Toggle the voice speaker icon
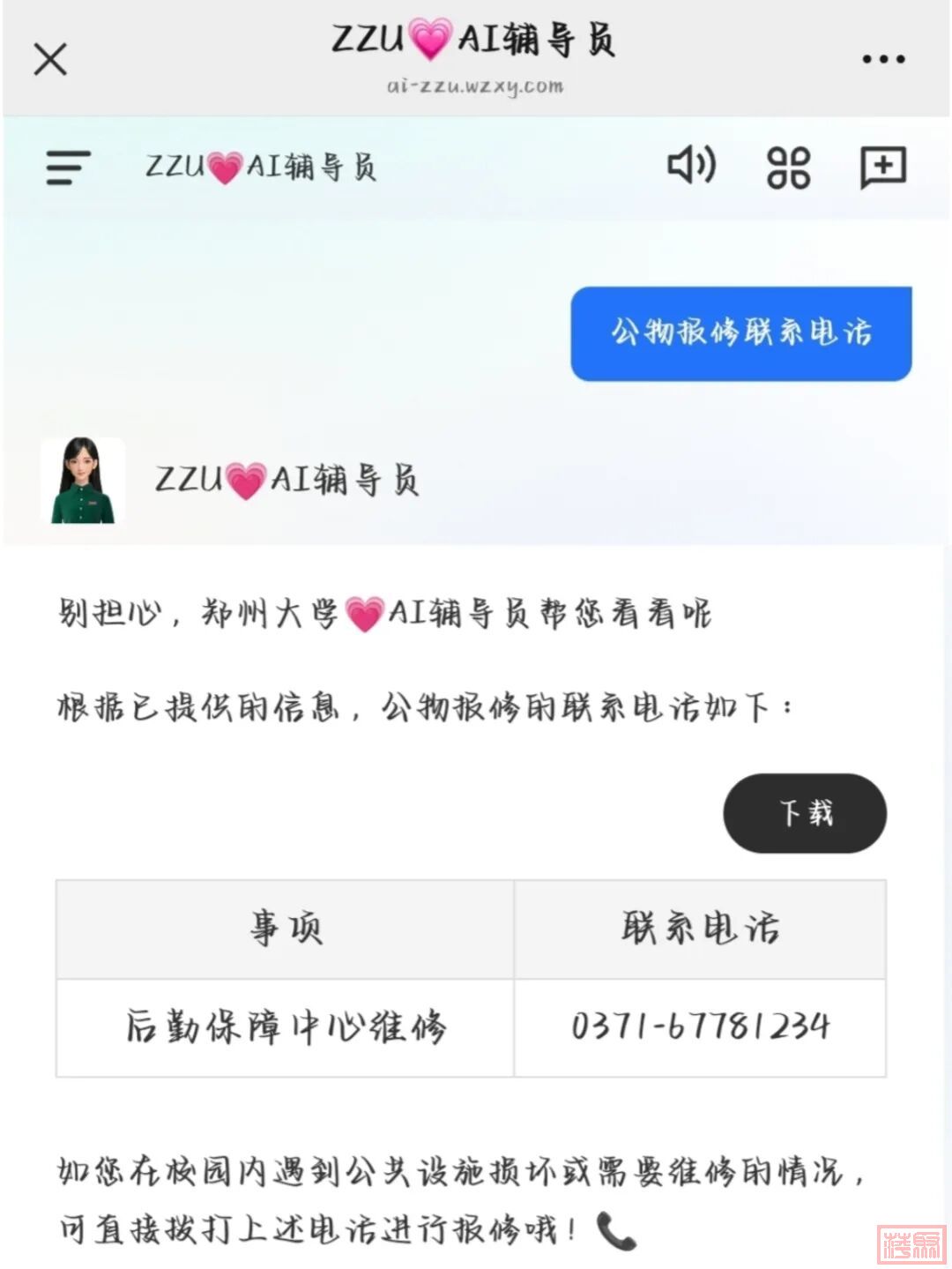Viewport: 952px width, 1269px height. point(691,166)
